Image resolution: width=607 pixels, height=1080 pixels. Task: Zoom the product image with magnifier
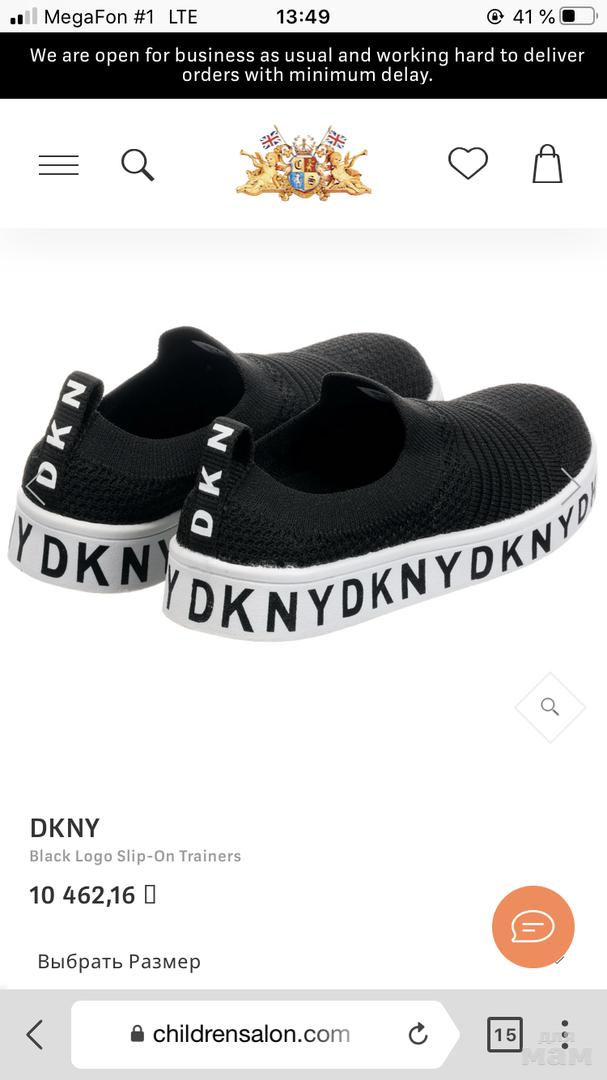(x=549, y=707)
